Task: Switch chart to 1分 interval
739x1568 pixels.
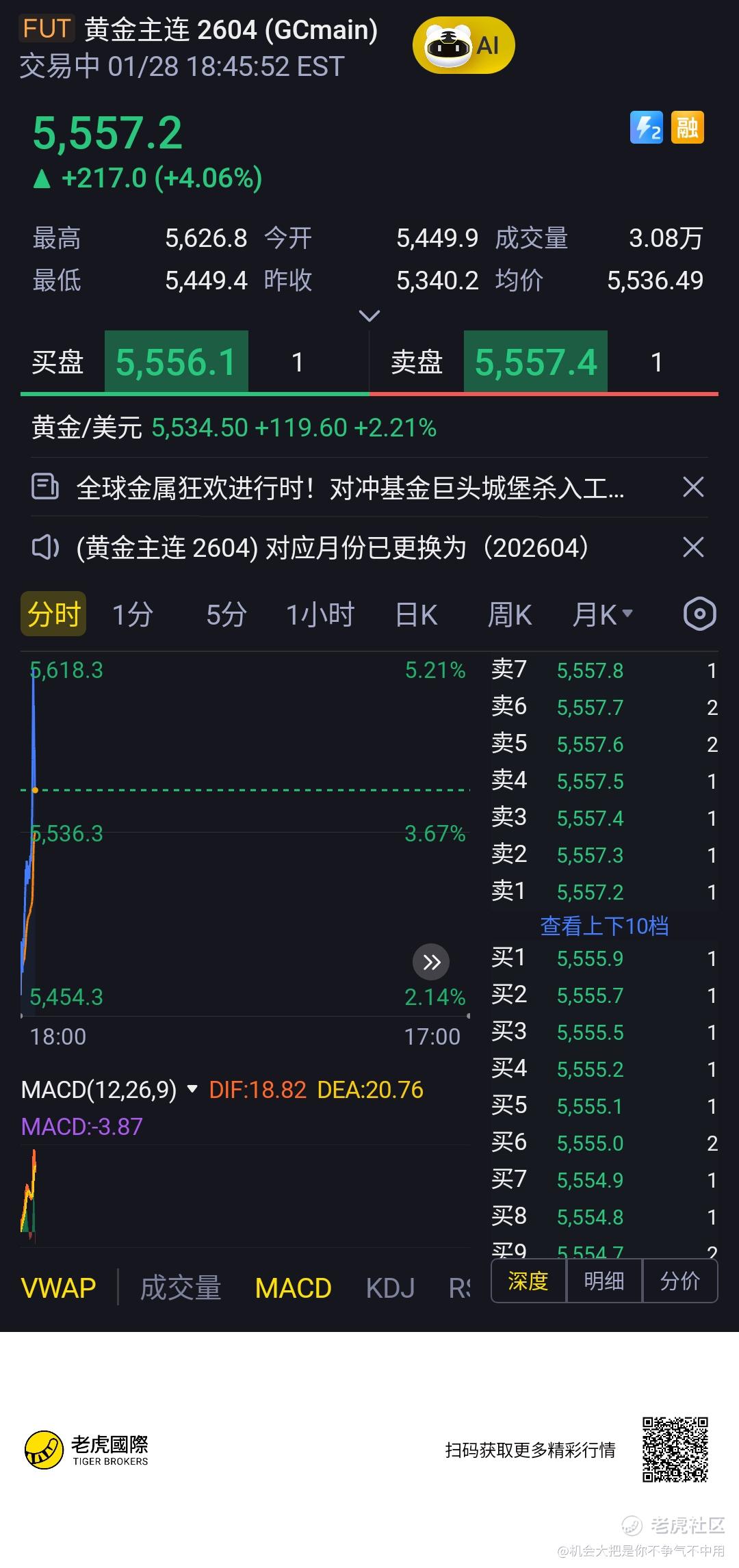Action: (132, 614)
